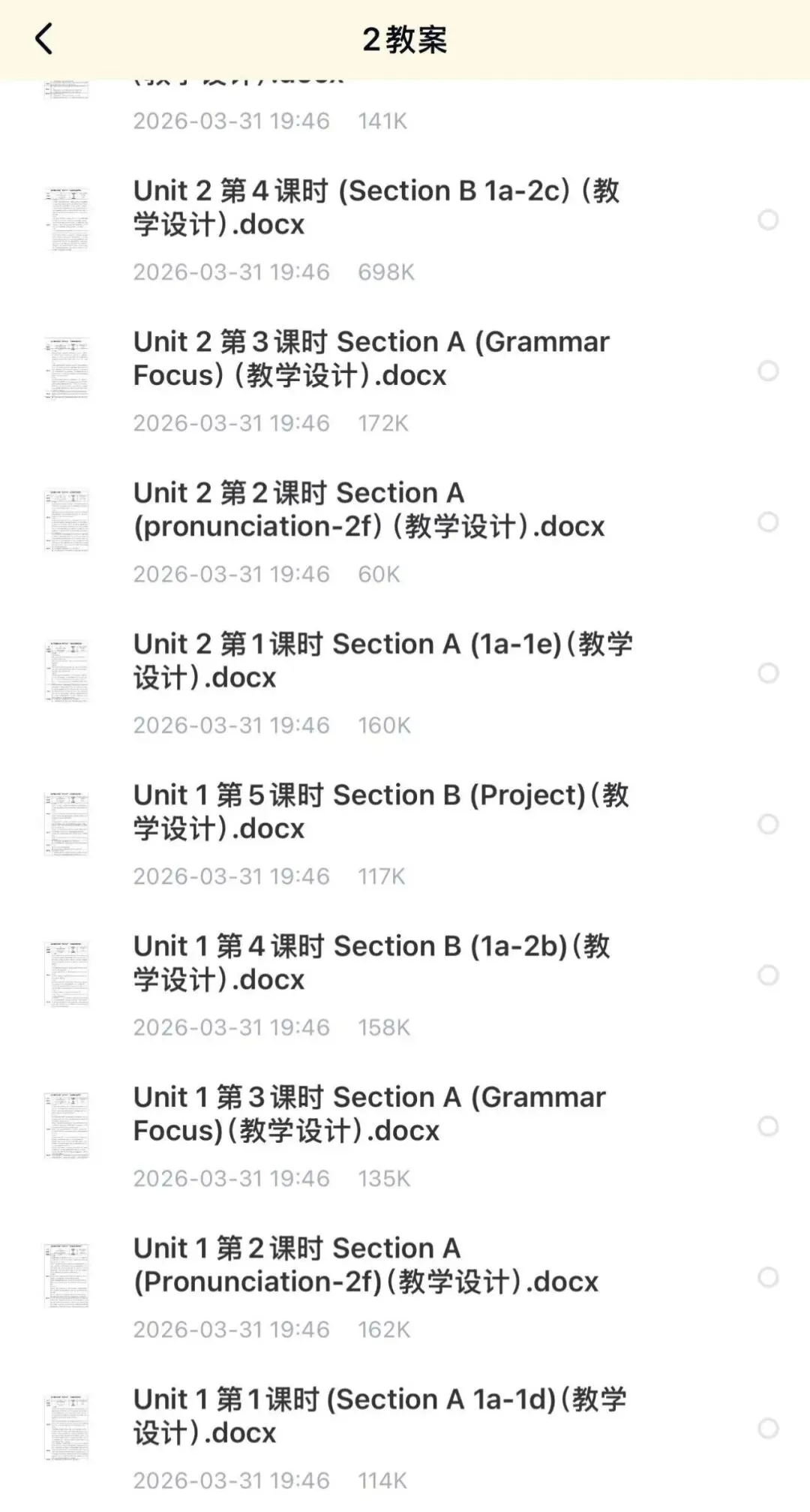The height and width of the screenshot is (1512, 810).
Task: Select the Unit 1 第5课时 Project file circle
Action: (768, 824)
